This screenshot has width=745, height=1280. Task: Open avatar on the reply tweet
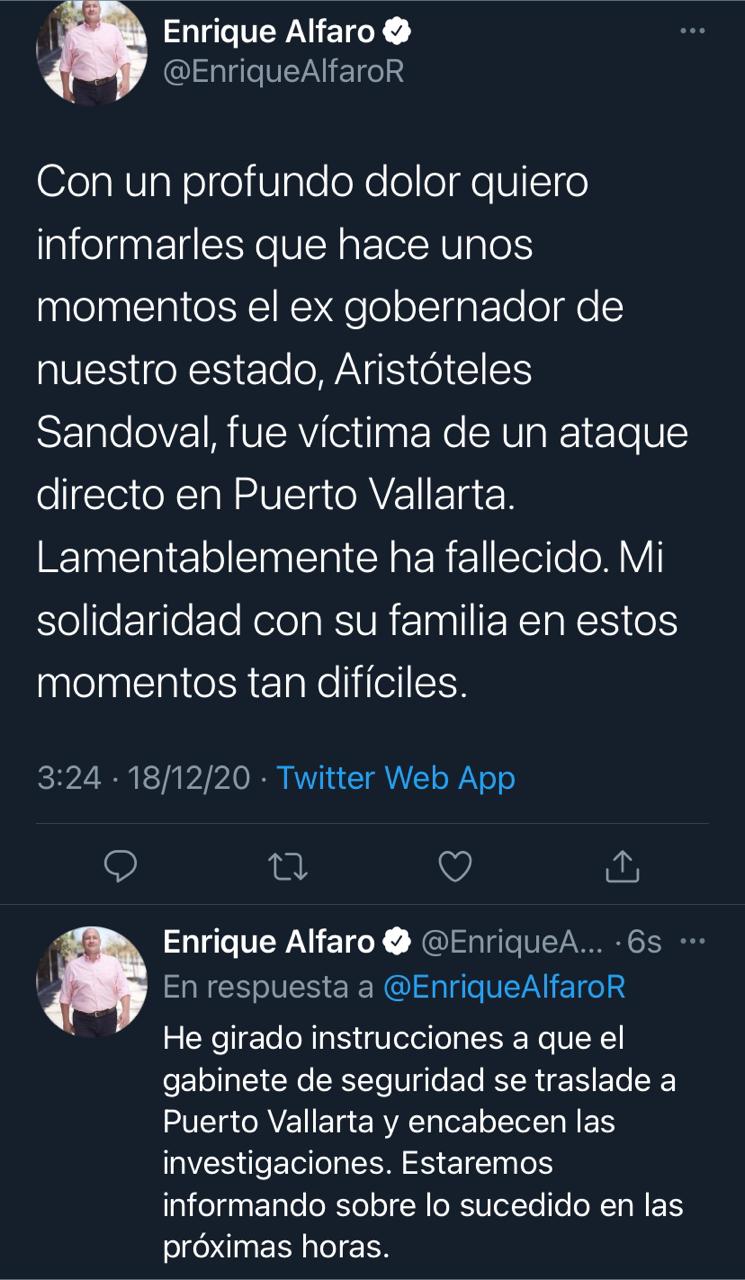click(x=90, y=980)
